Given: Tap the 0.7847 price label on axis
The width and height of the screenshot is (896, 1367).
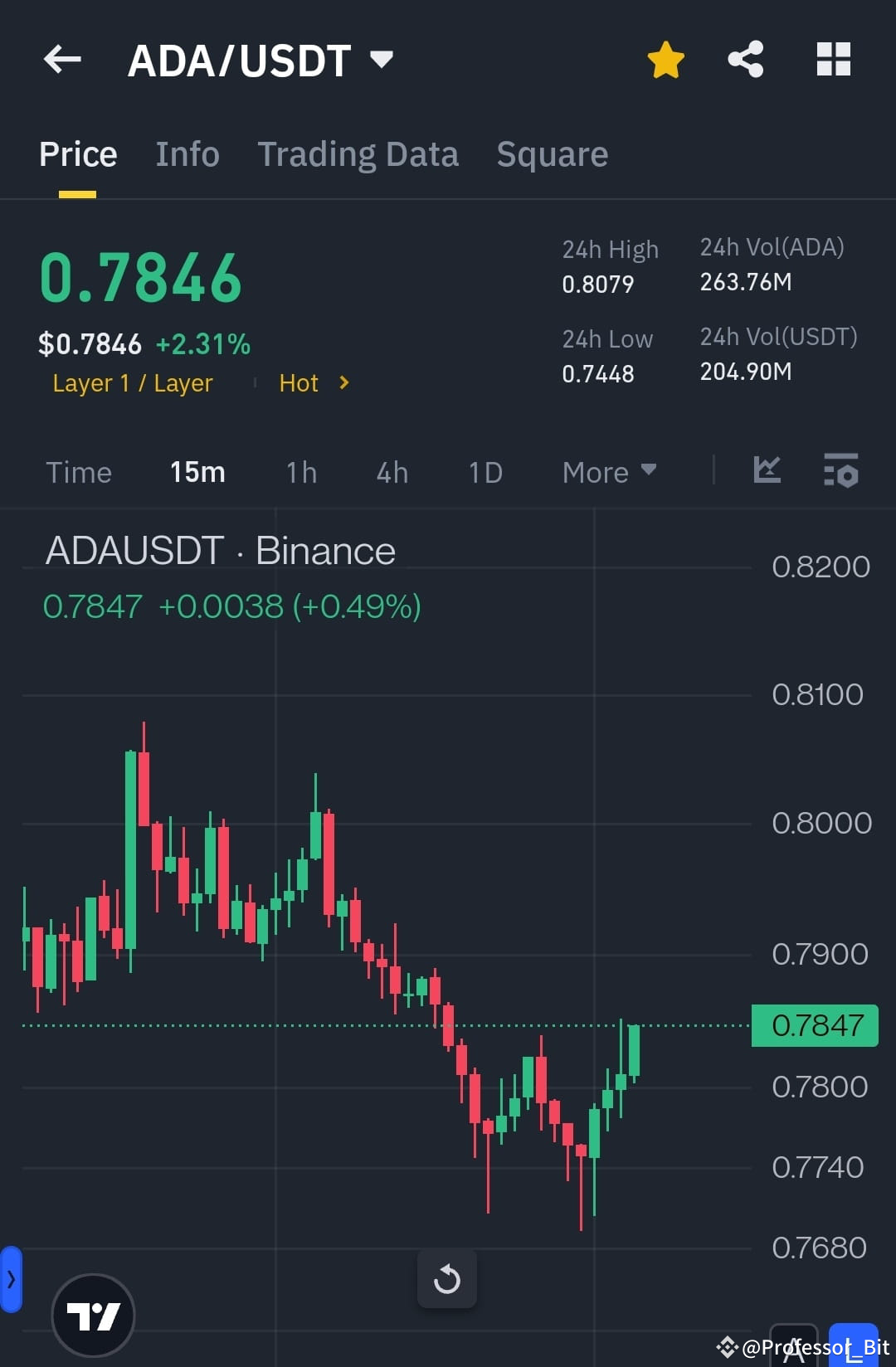Looking at the screenshot, I should 814,1025.
